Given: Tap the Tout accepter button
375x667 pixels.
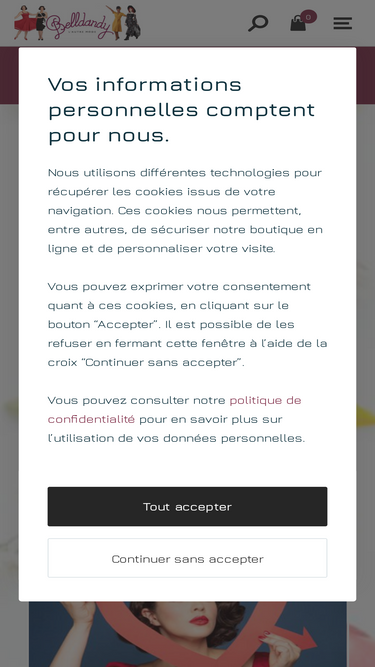Looking at the screenshot, I should [188, 507].
